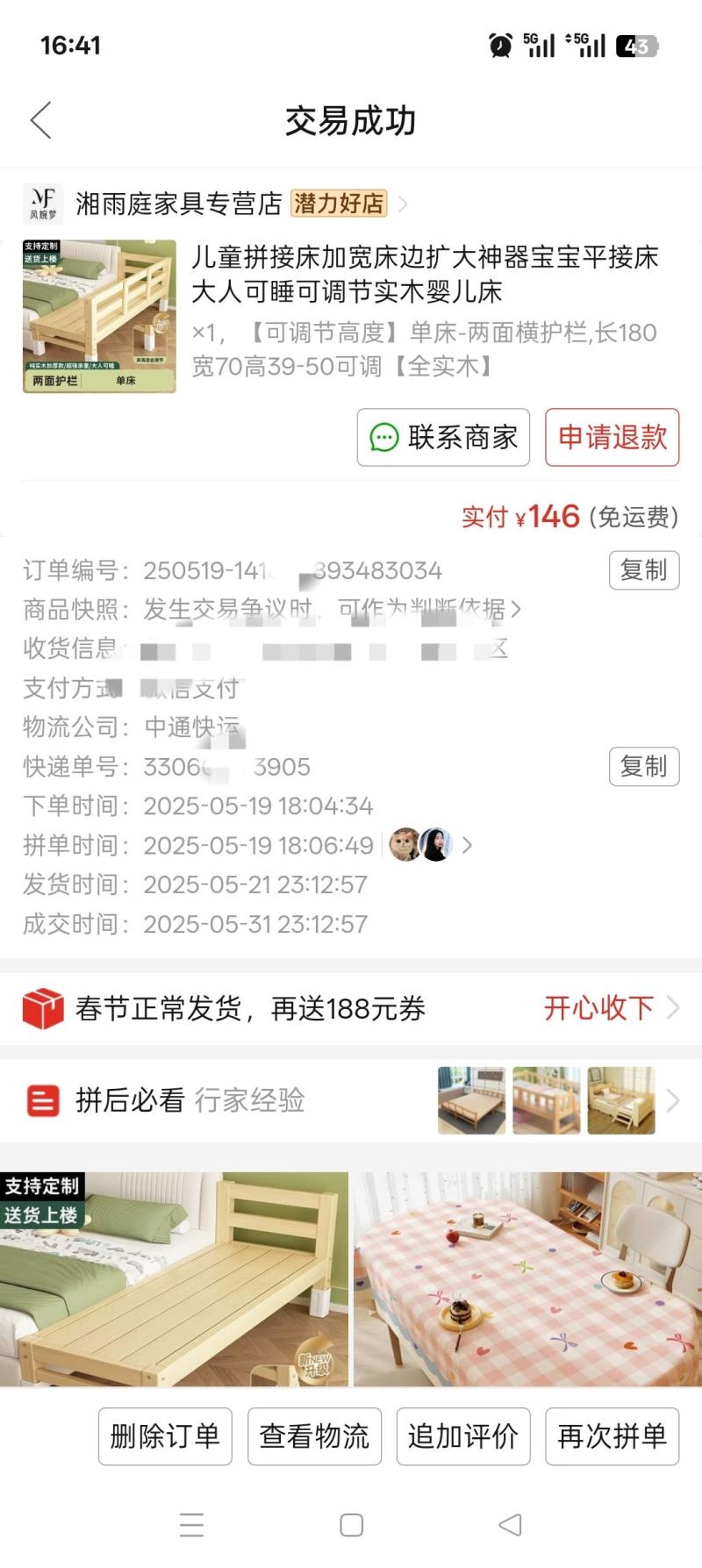Go to the system home screen
Image resolution: width=702 pixels, height=1568 pixels.
(351, 1525)
